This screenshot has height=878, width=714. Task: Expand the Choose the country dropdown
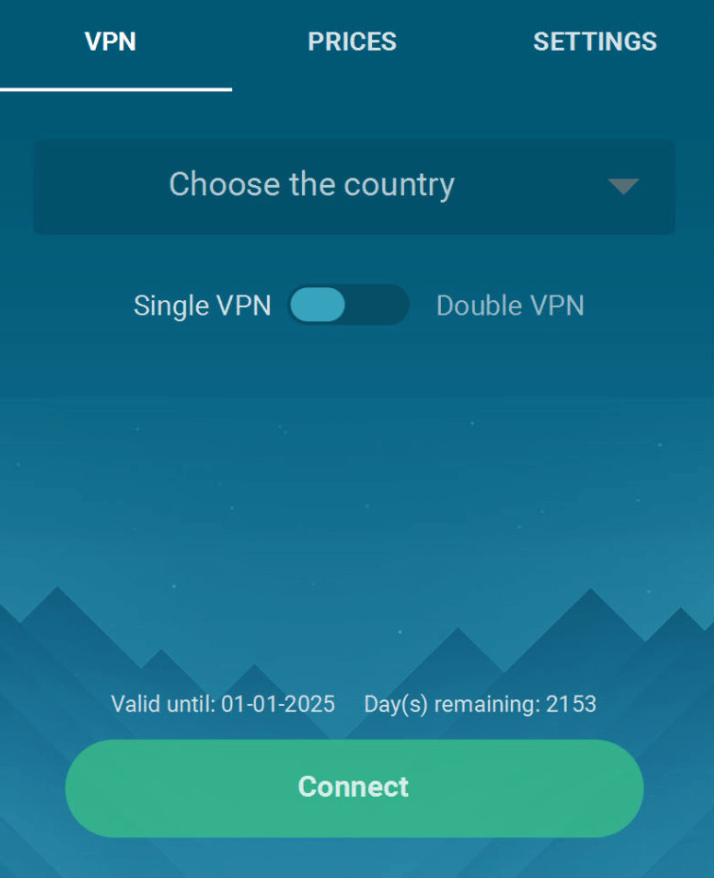pos(354,186)
